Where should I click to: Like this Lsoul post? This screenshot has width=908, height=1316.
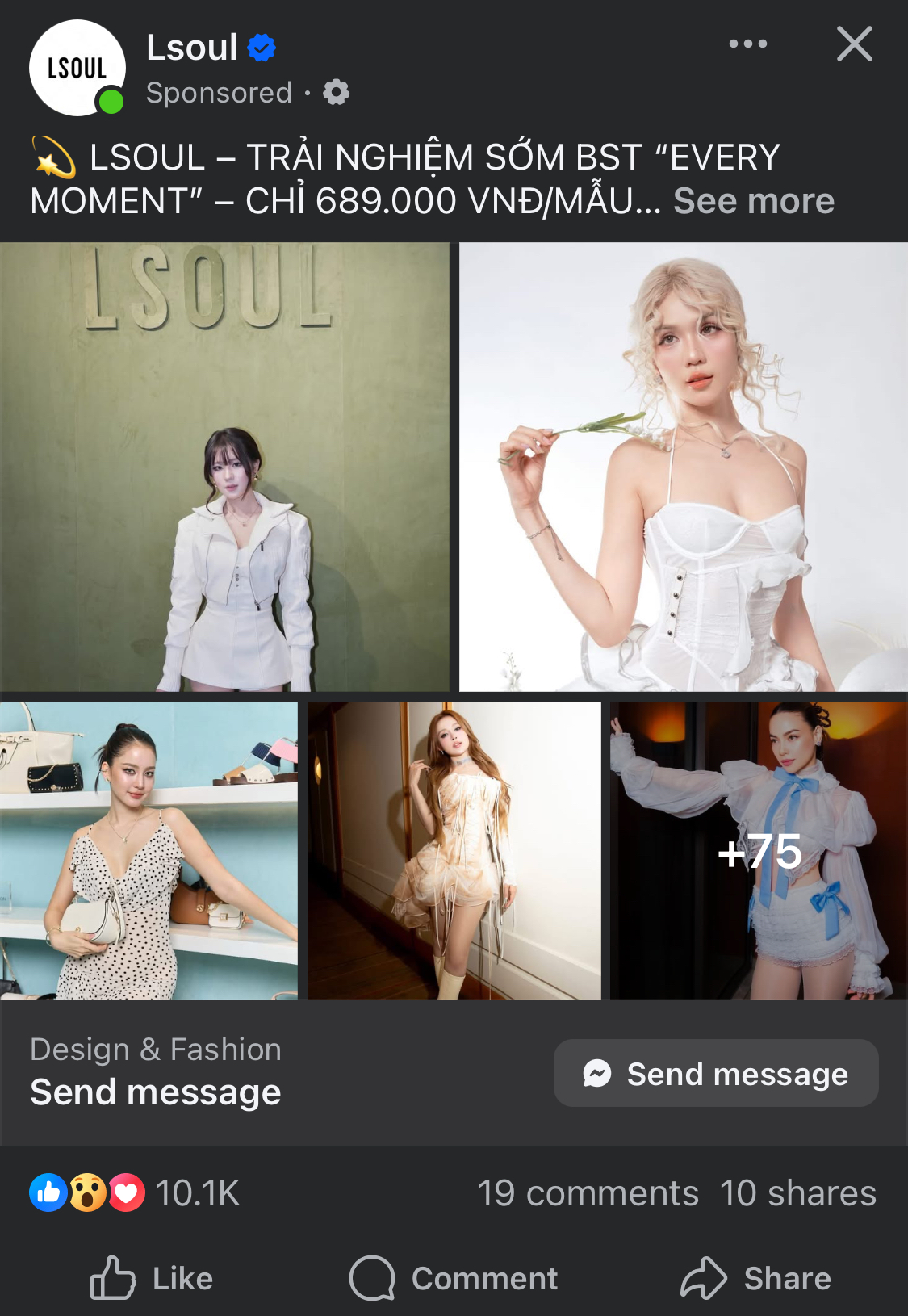tap(152, 1278)
